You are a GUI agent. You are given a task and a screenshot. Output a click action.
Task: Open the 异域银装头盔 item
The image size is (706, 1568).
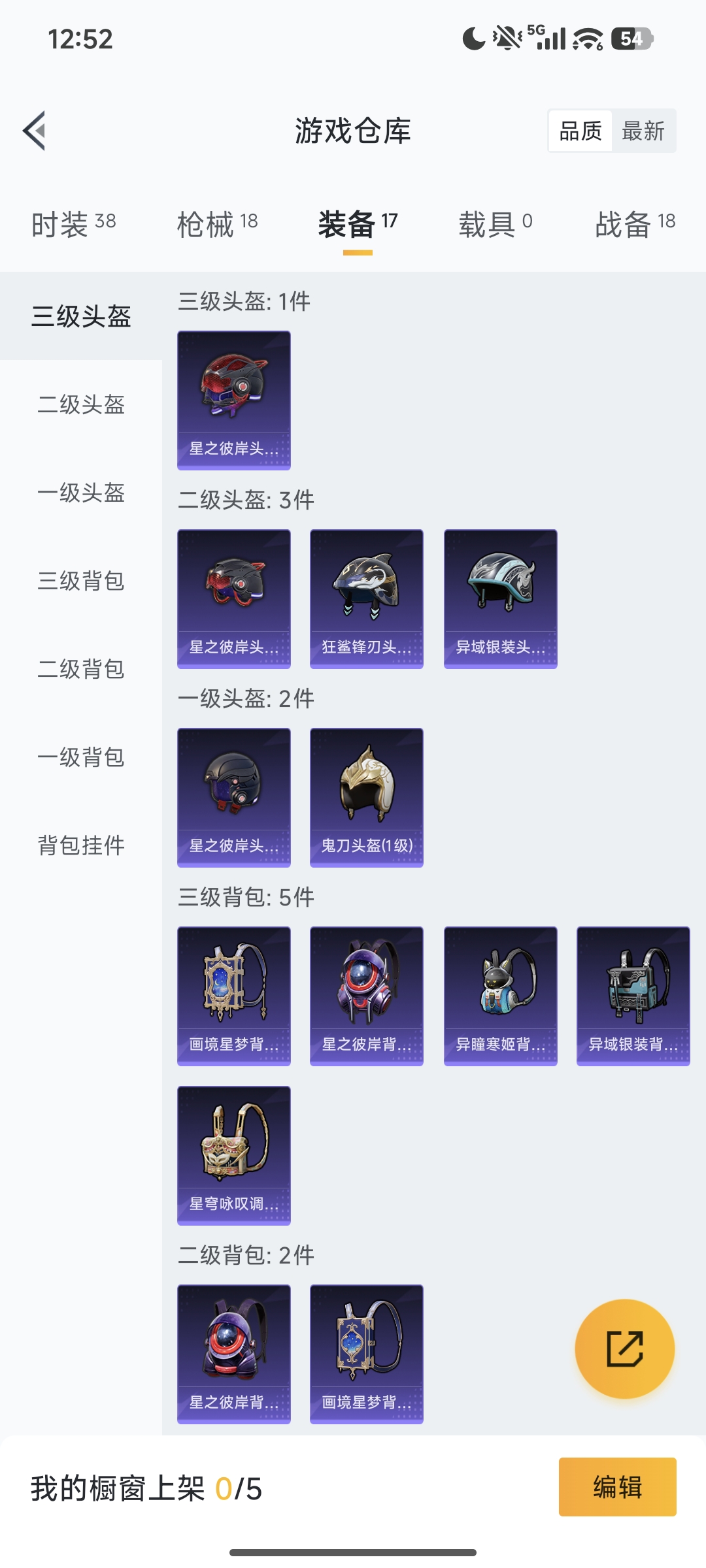(x=500, y=598)
